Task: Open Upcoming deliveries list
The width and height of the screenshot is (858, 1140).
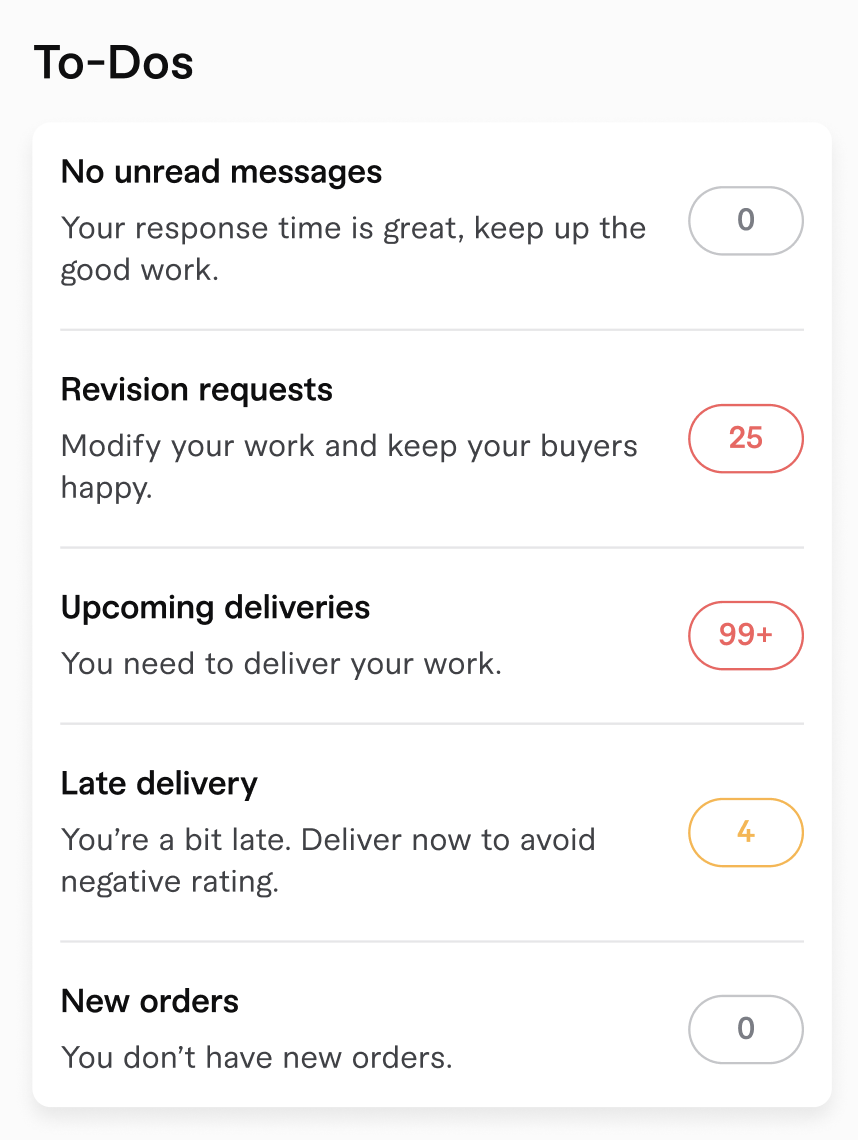Action: pyautogui.click(x=432, y=635)
